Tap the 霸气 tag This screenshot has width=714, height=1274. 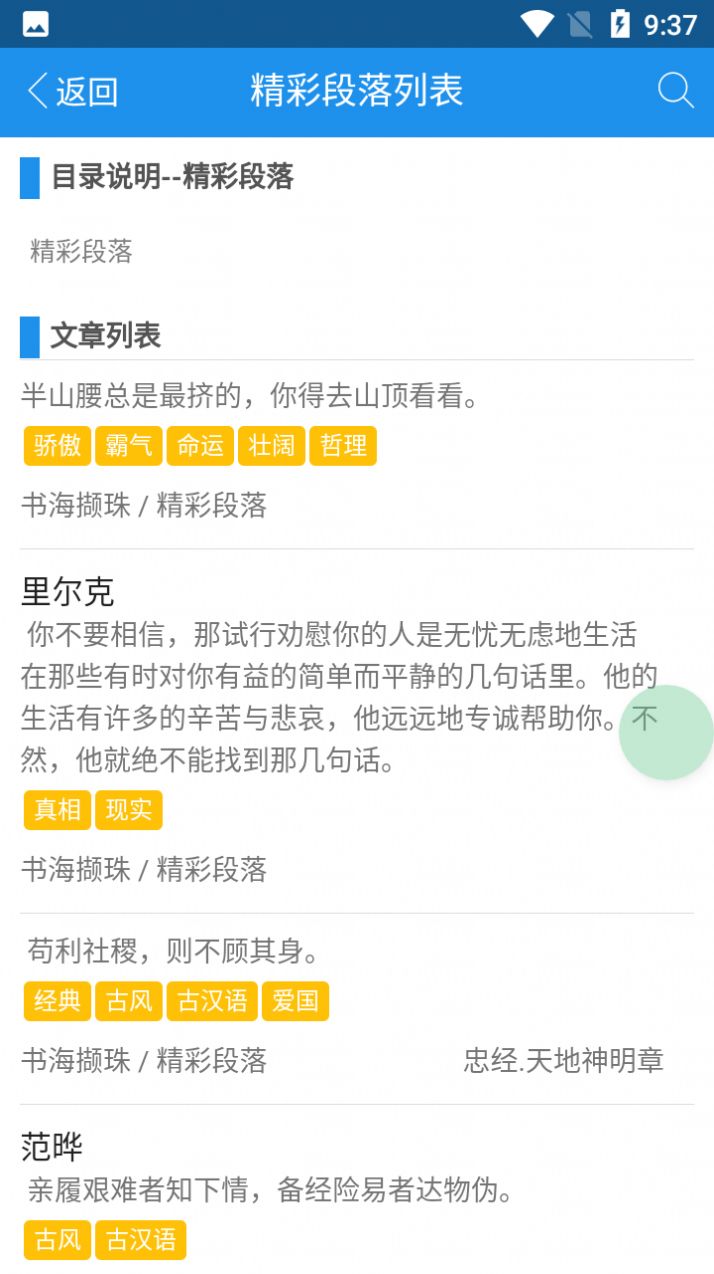[129, 446]
